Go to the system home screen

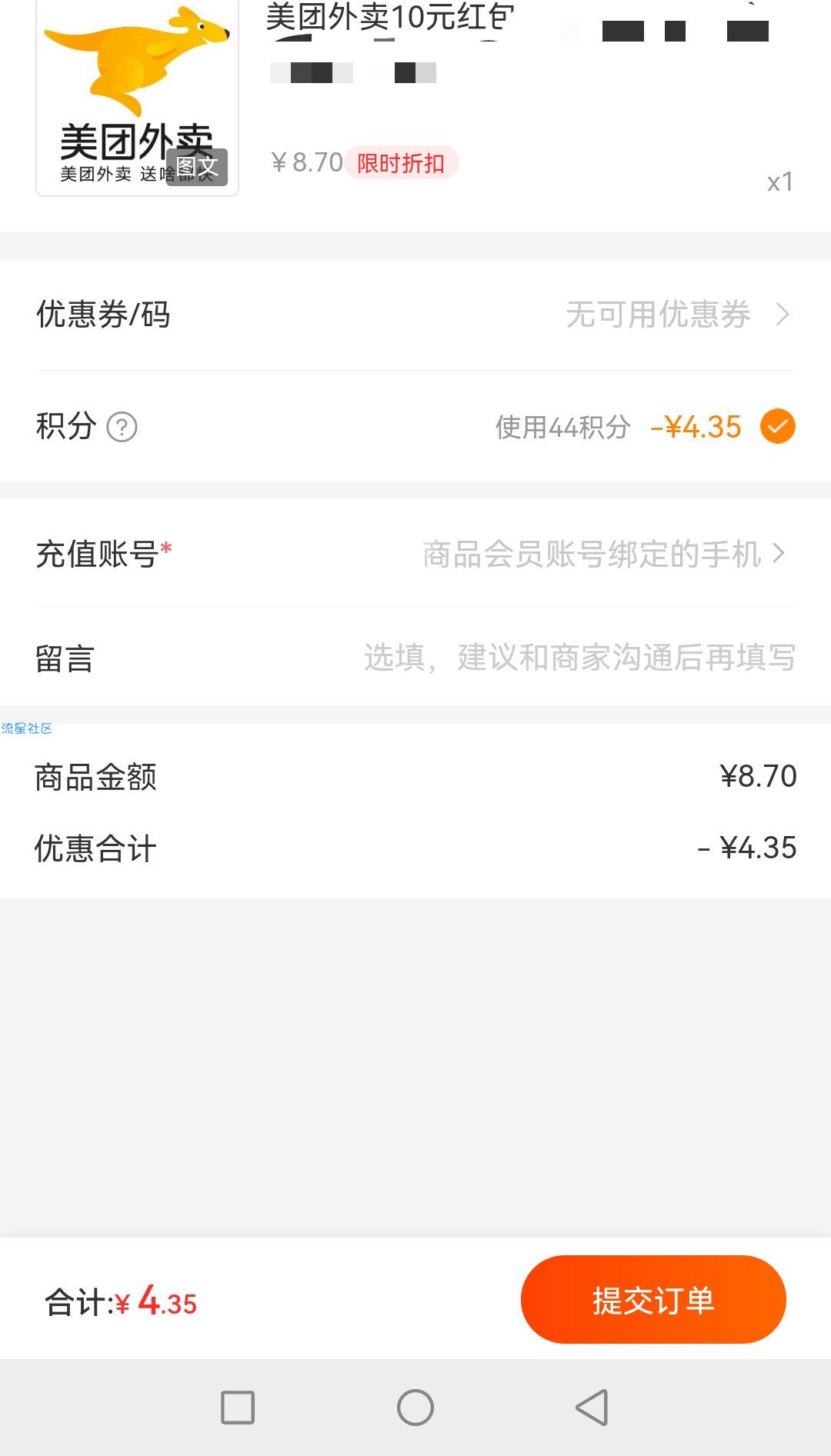pyautogui.click(x=415, y=1408)
